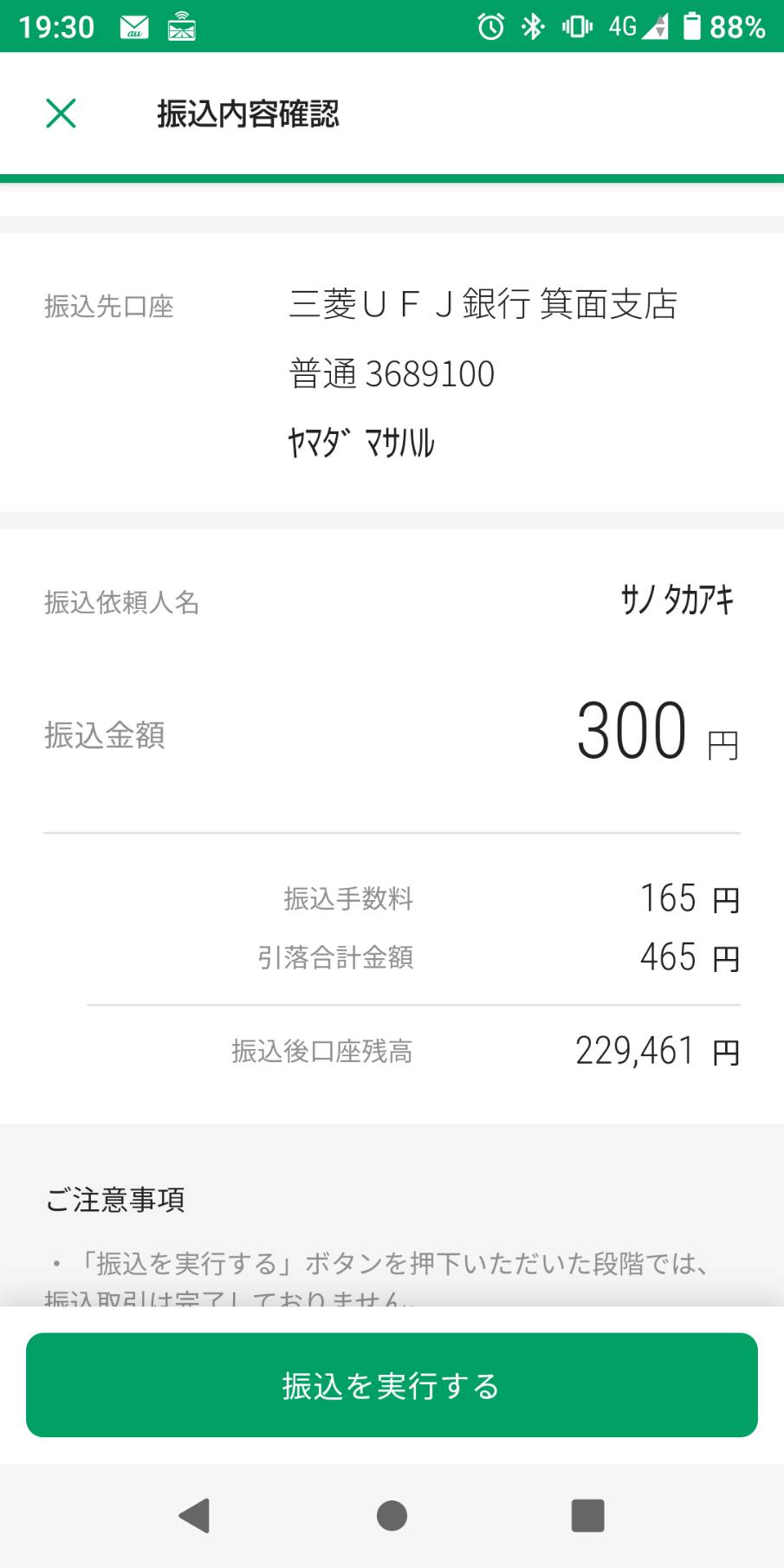
Task: Close the transfer confirmation screen
Action: [61, 113]
